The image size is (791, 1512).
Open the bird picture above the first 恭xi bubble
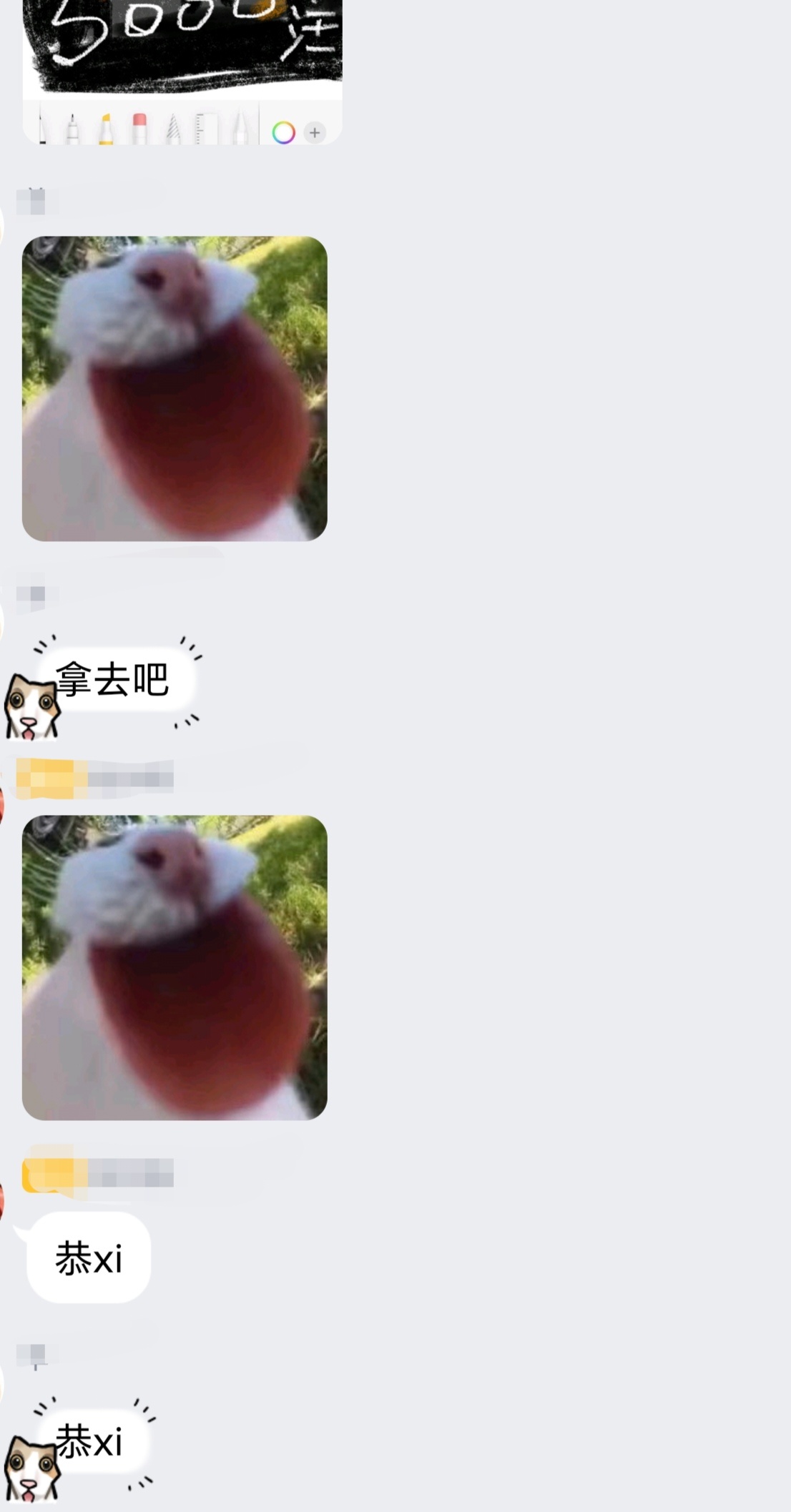point(175,967)
